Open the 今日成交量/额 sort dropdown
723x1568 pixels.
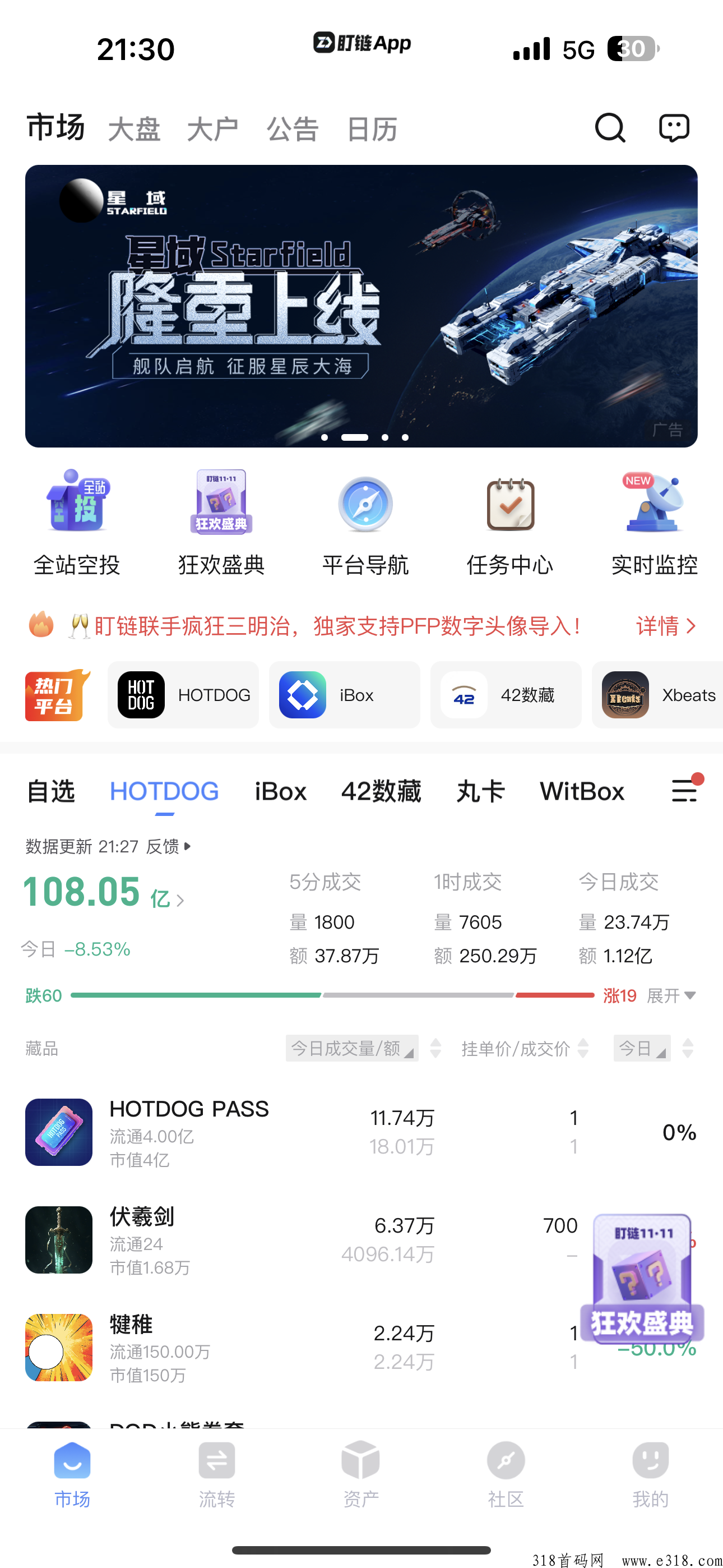pyautogui.click(x=352, y=1048)
